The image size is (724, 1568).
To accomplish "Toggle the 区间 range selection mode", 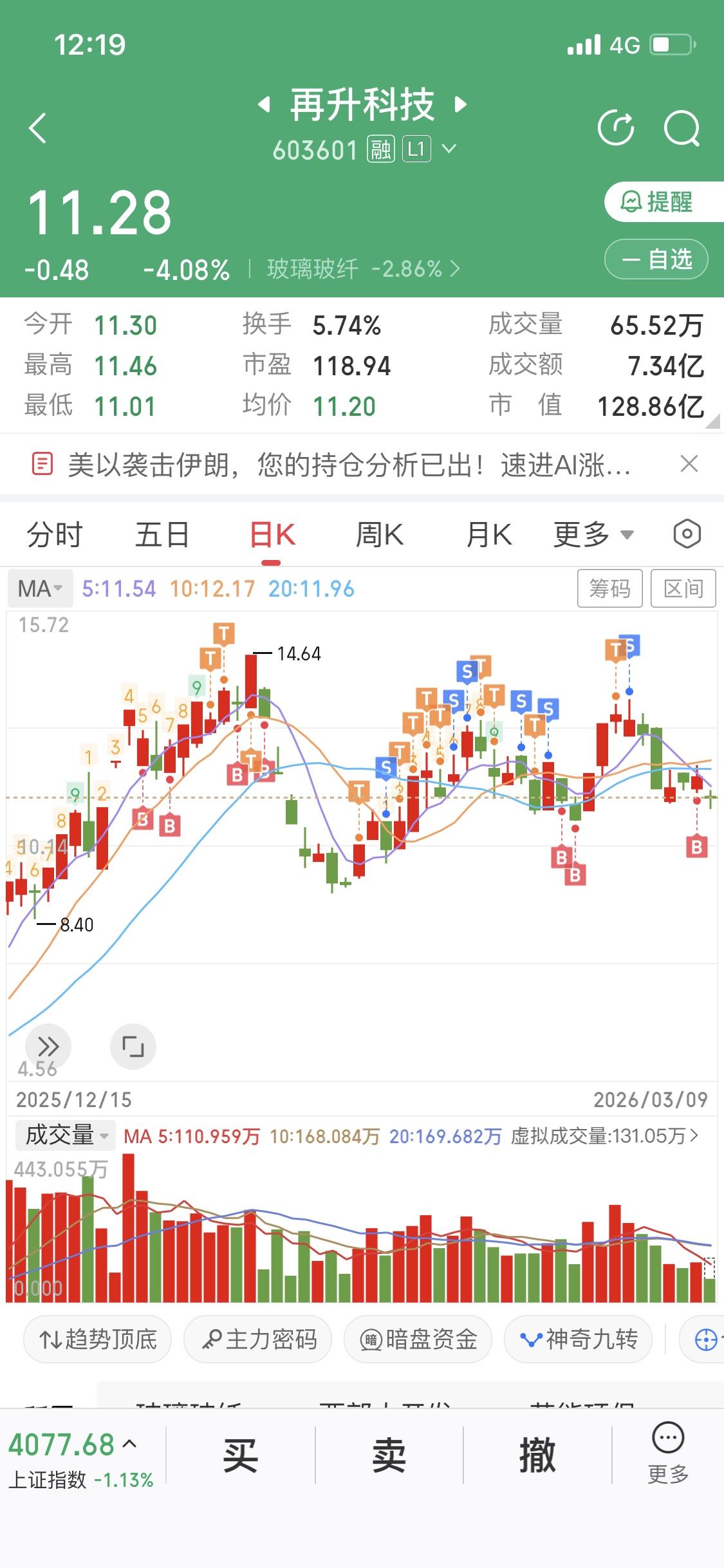I will [683, 588].
